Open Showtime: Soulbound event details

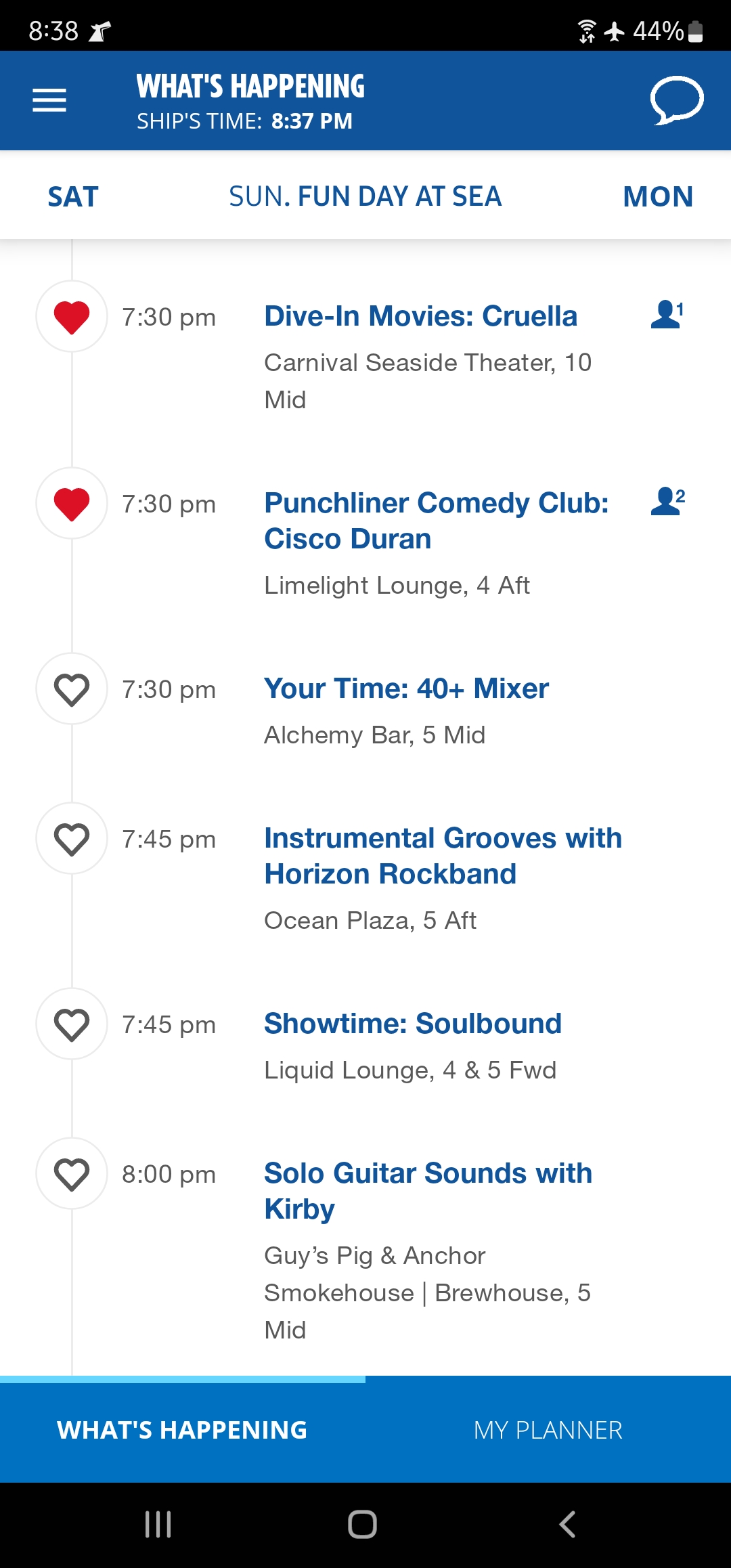click(x=413, y=1024)
